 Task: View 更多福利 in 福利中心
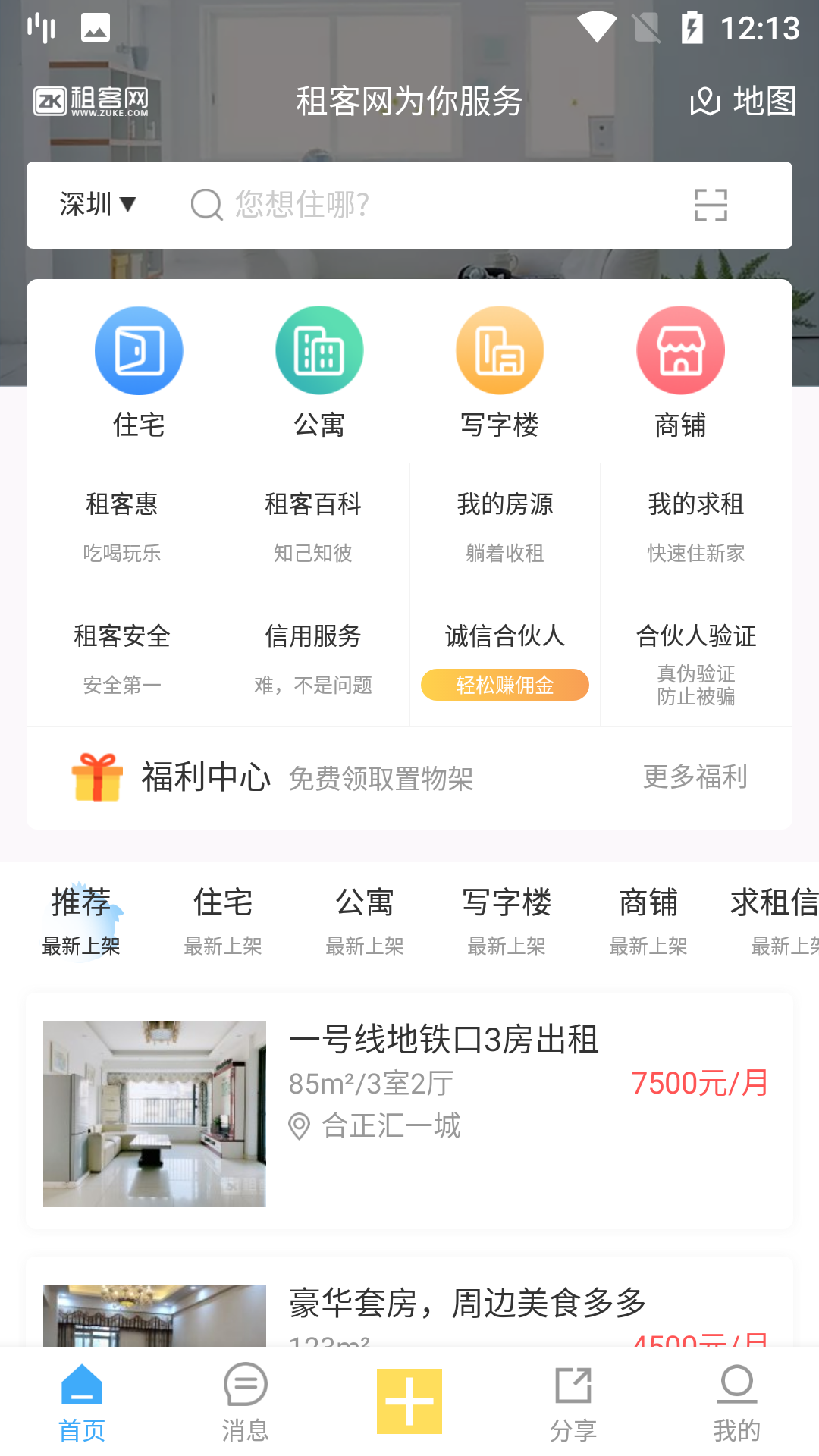pos(695,777)
